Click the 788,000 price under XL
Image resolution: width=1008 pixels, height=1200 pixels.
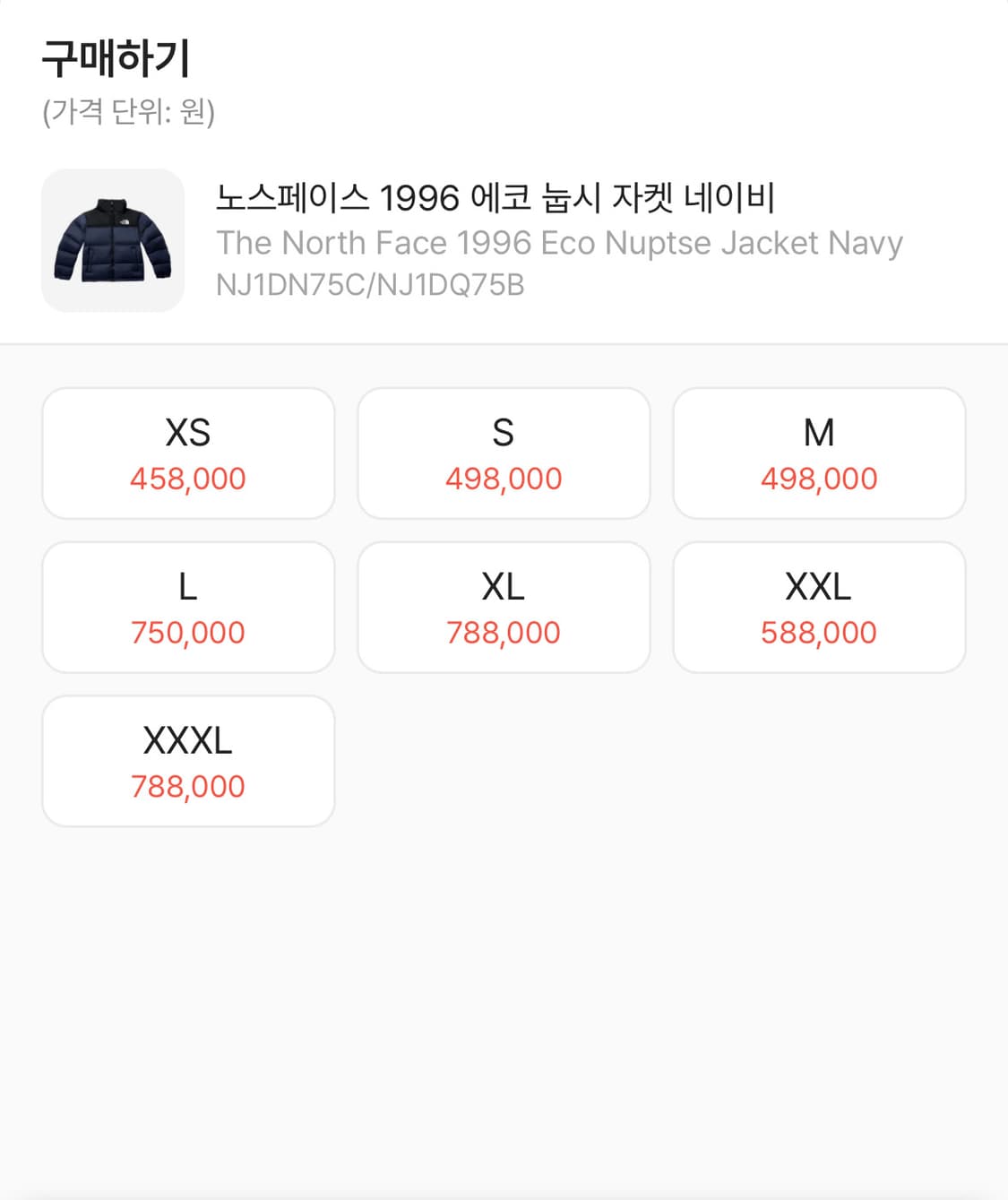coord(504,632)
